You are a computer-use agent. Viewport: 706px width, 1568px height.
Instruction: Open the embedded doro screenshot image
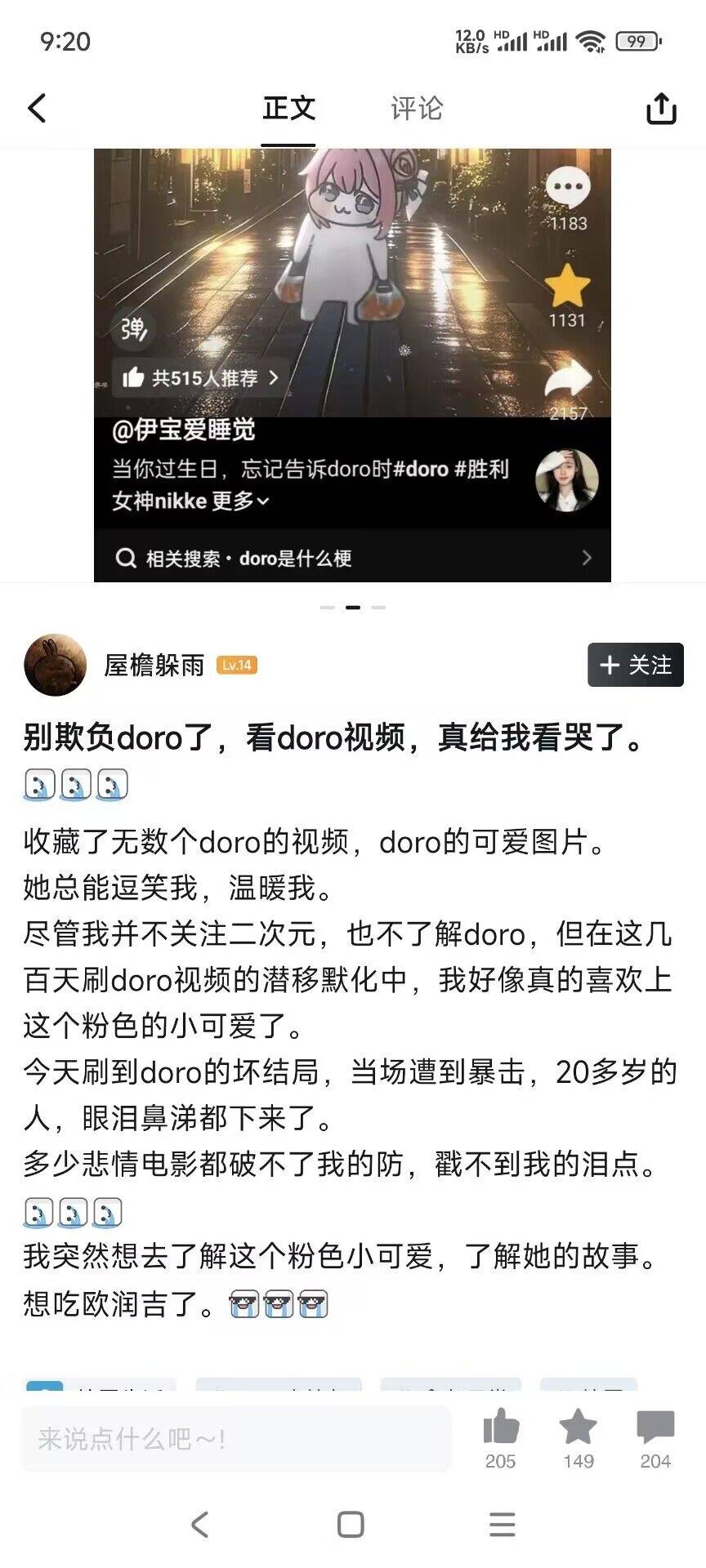point(352,364)
